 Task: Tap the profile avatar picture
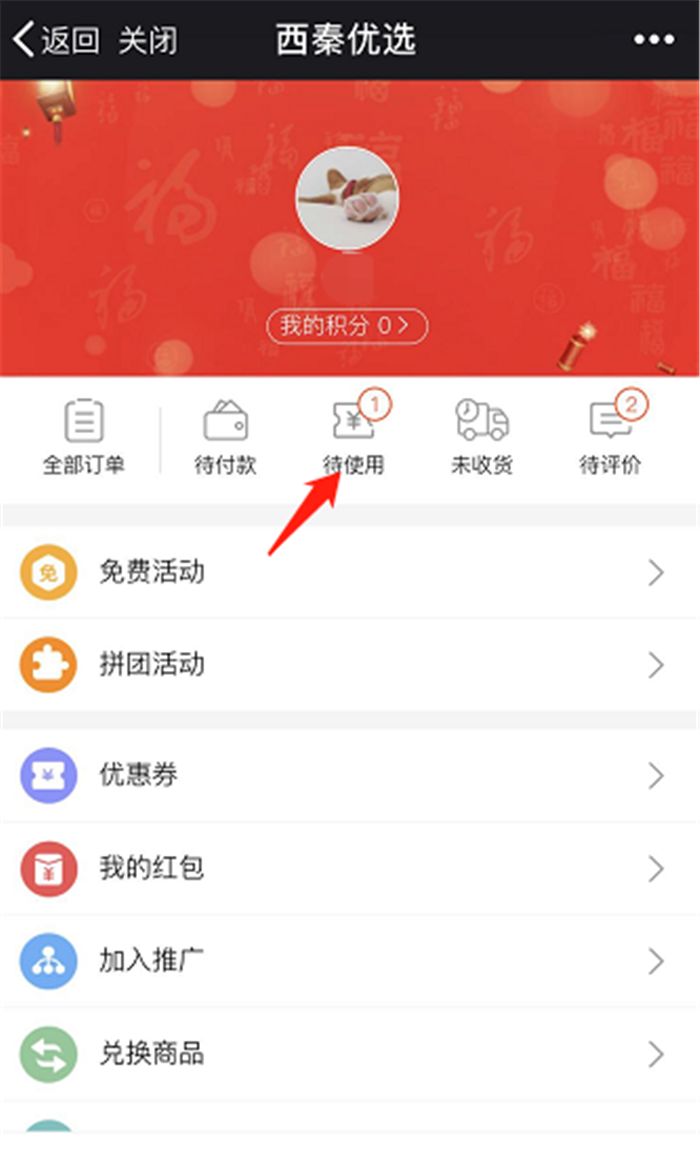pyautogui.click(x=347, y=198)
